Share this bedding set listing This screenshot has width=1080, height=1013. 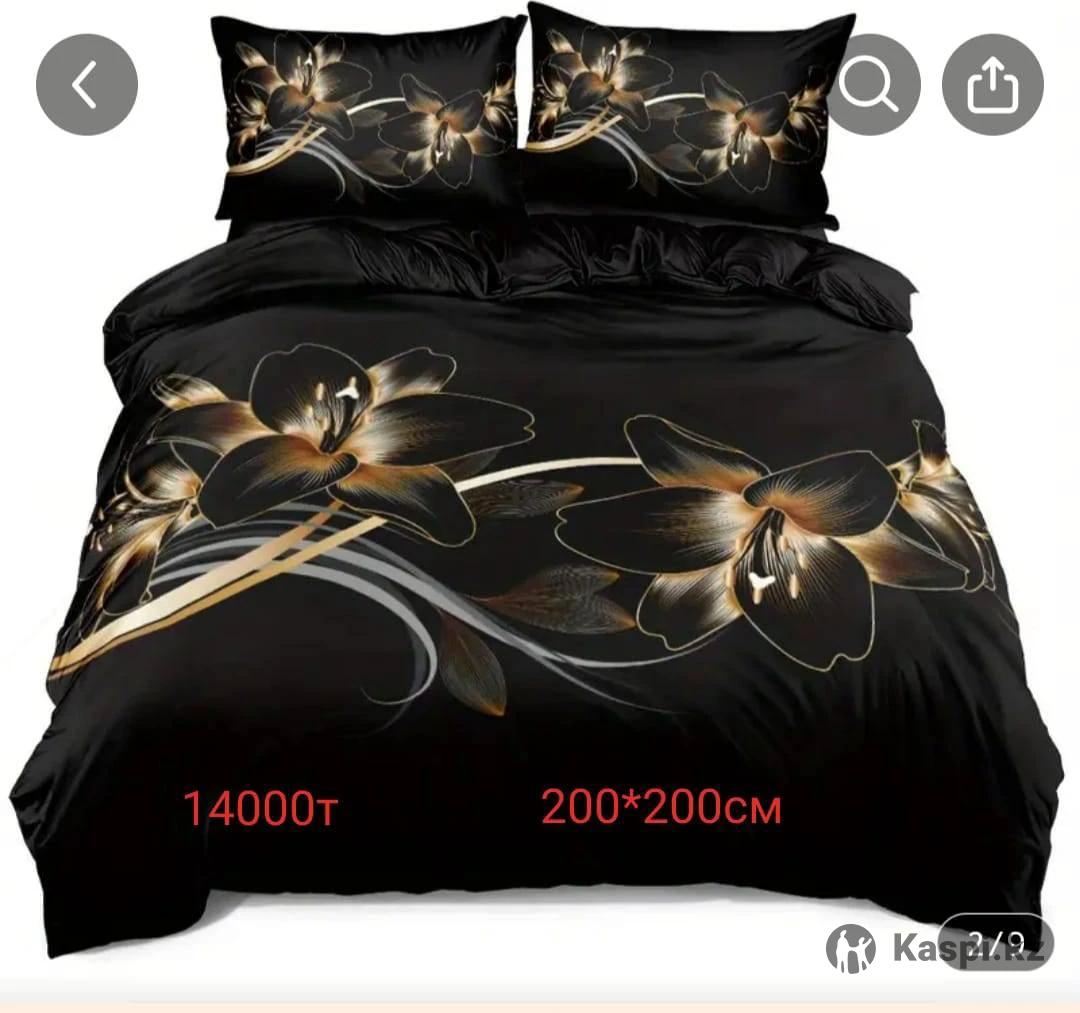992,85
